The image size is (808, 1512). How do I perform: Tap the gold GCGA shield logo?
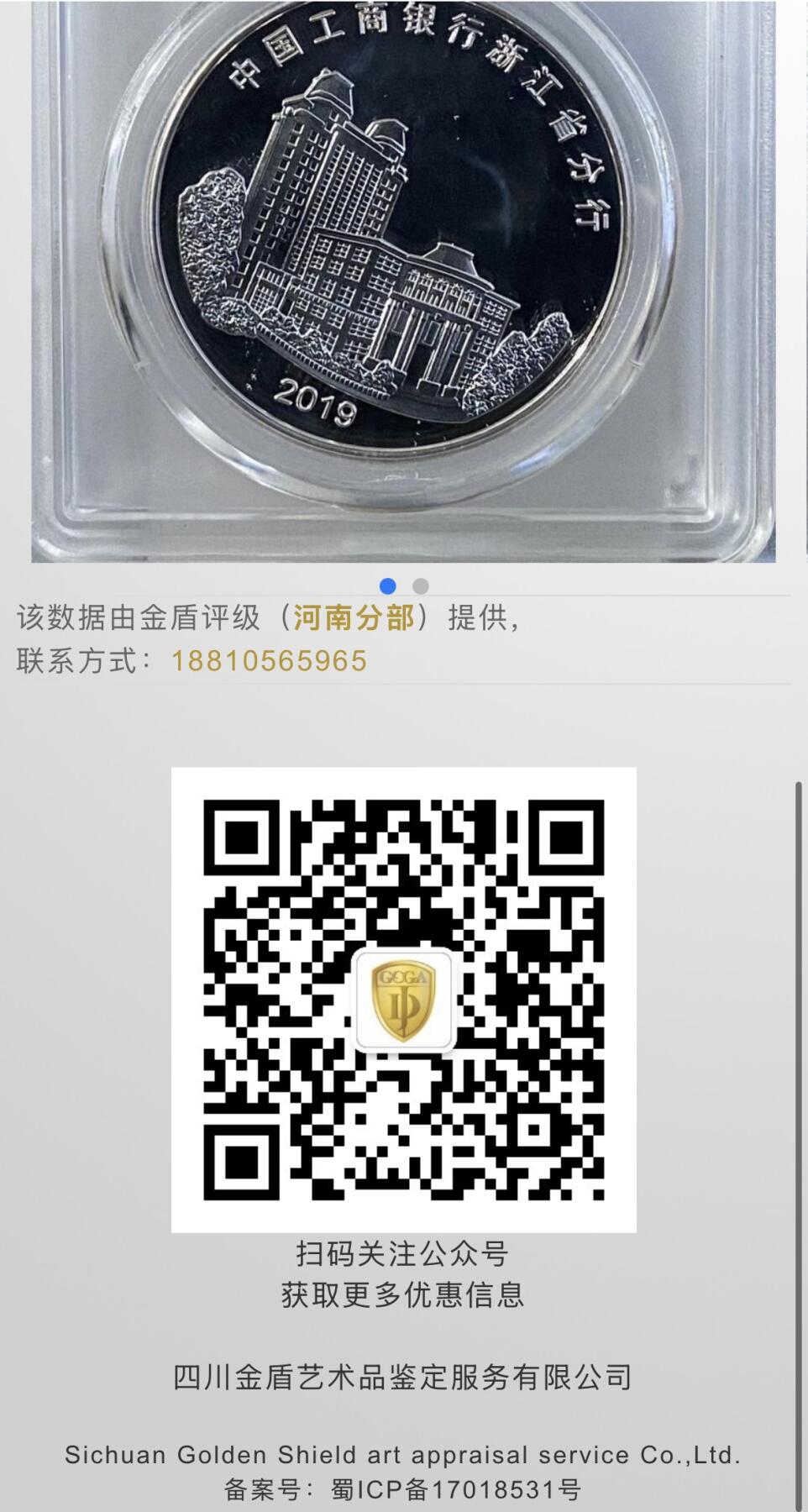click(x=403, y=1001)
